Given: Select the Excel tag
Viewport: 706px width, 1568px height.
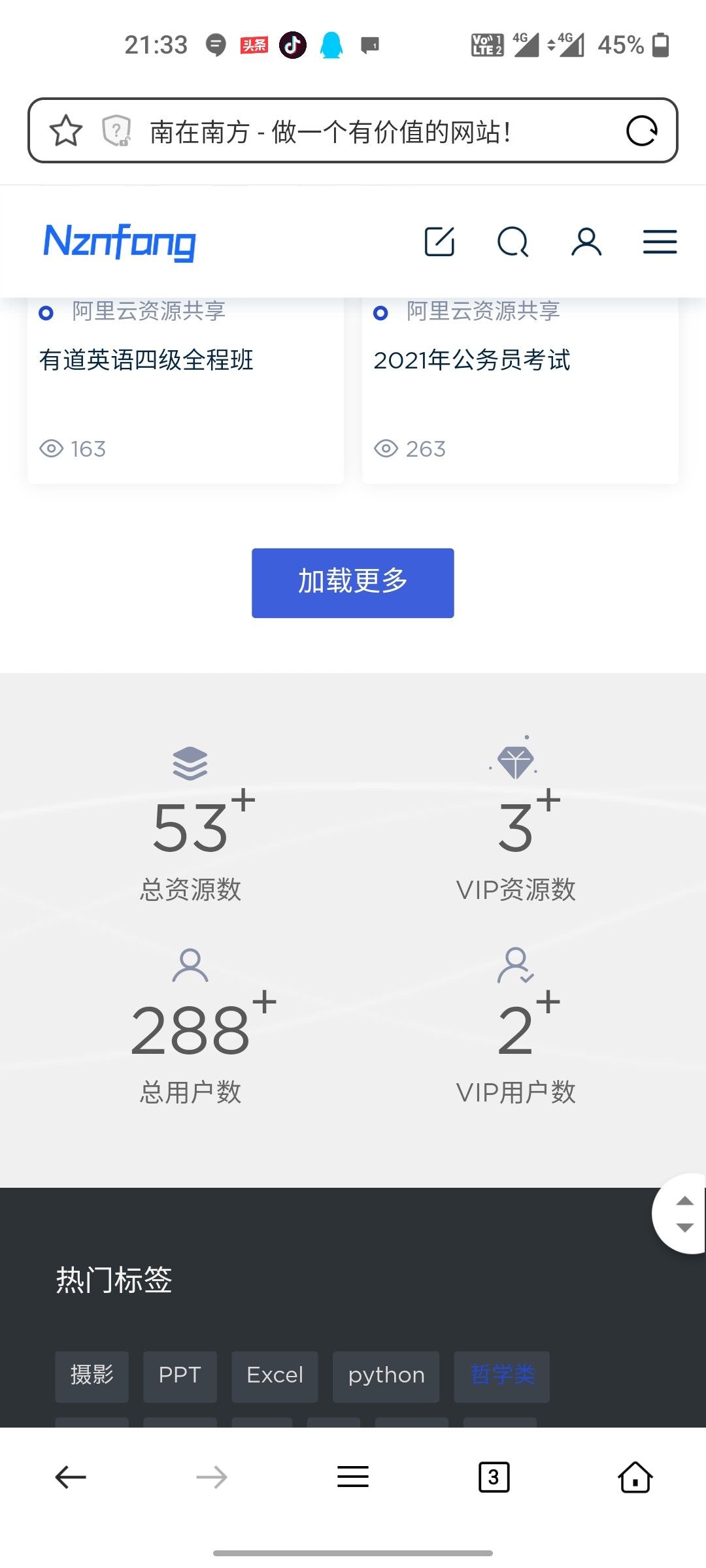Looking at the screenshot, I should (x=275, y=1375).
